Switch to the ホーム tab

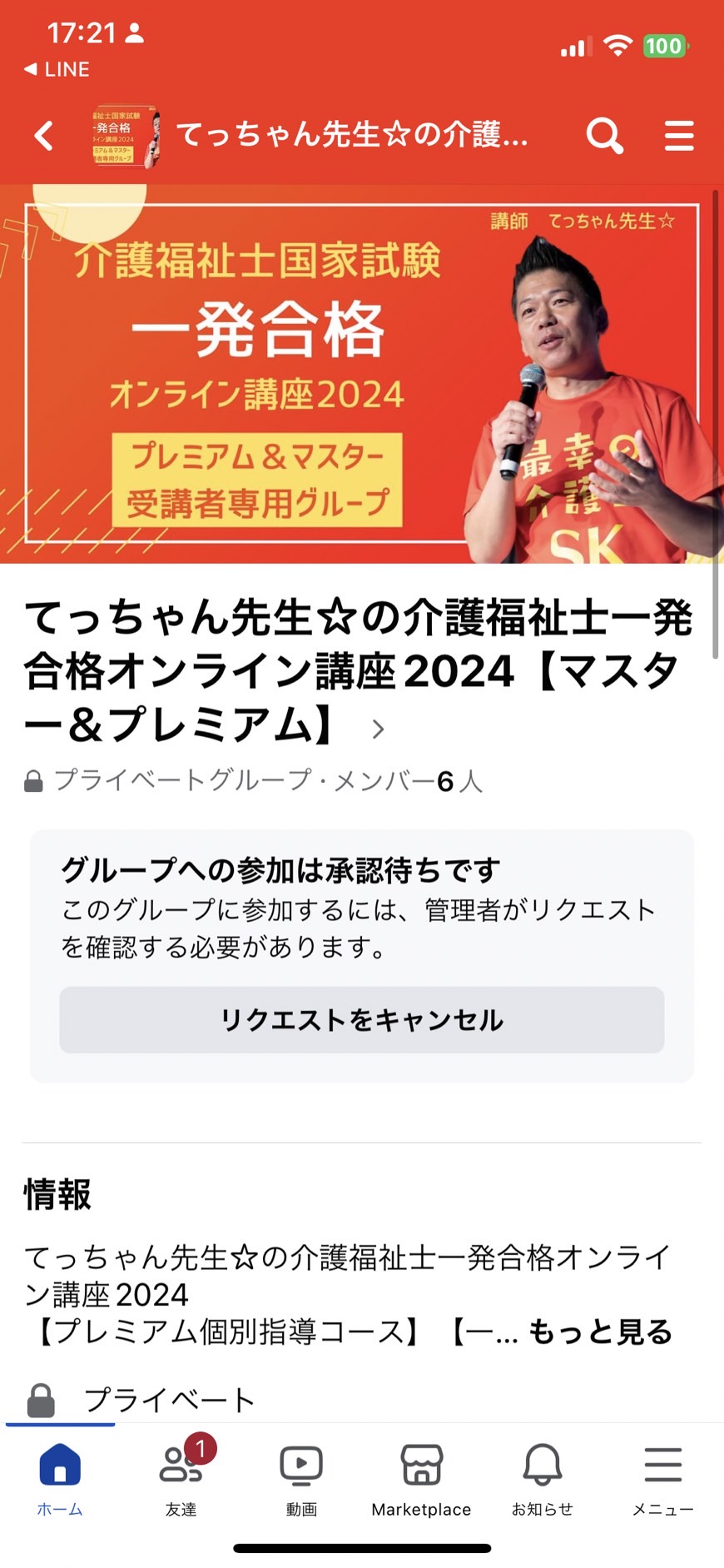pos(60,1478)
